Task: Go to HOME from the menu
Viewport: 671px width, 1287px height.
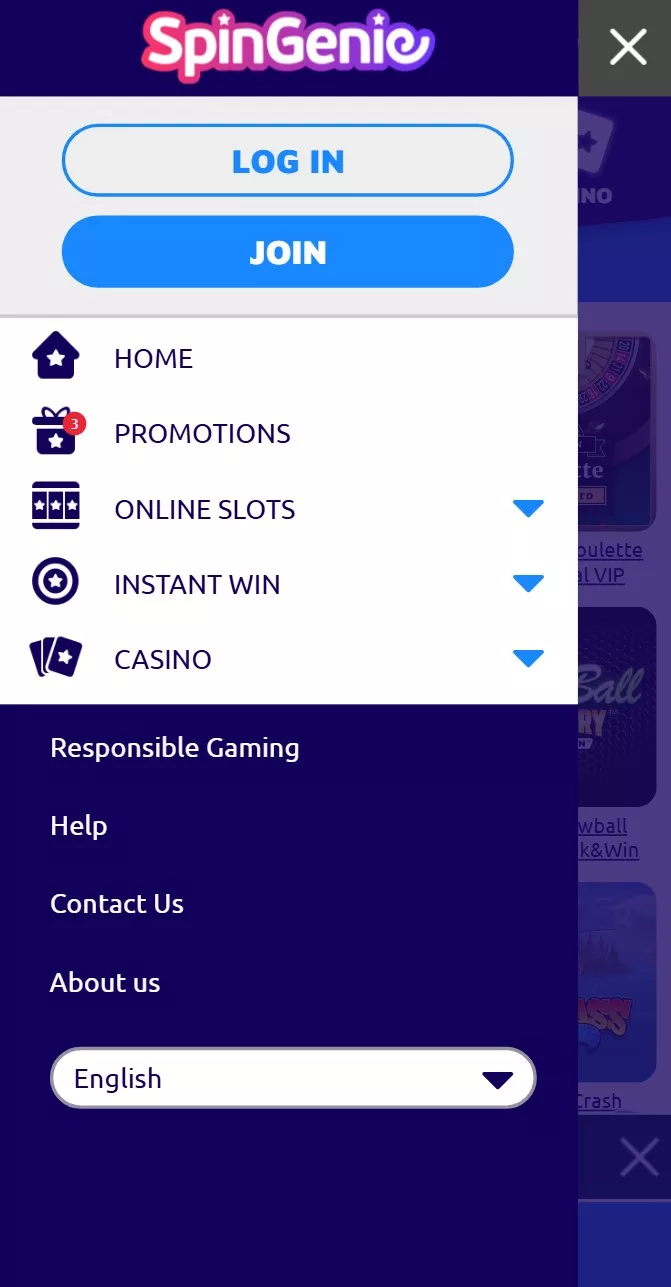Action: point(153,358)
